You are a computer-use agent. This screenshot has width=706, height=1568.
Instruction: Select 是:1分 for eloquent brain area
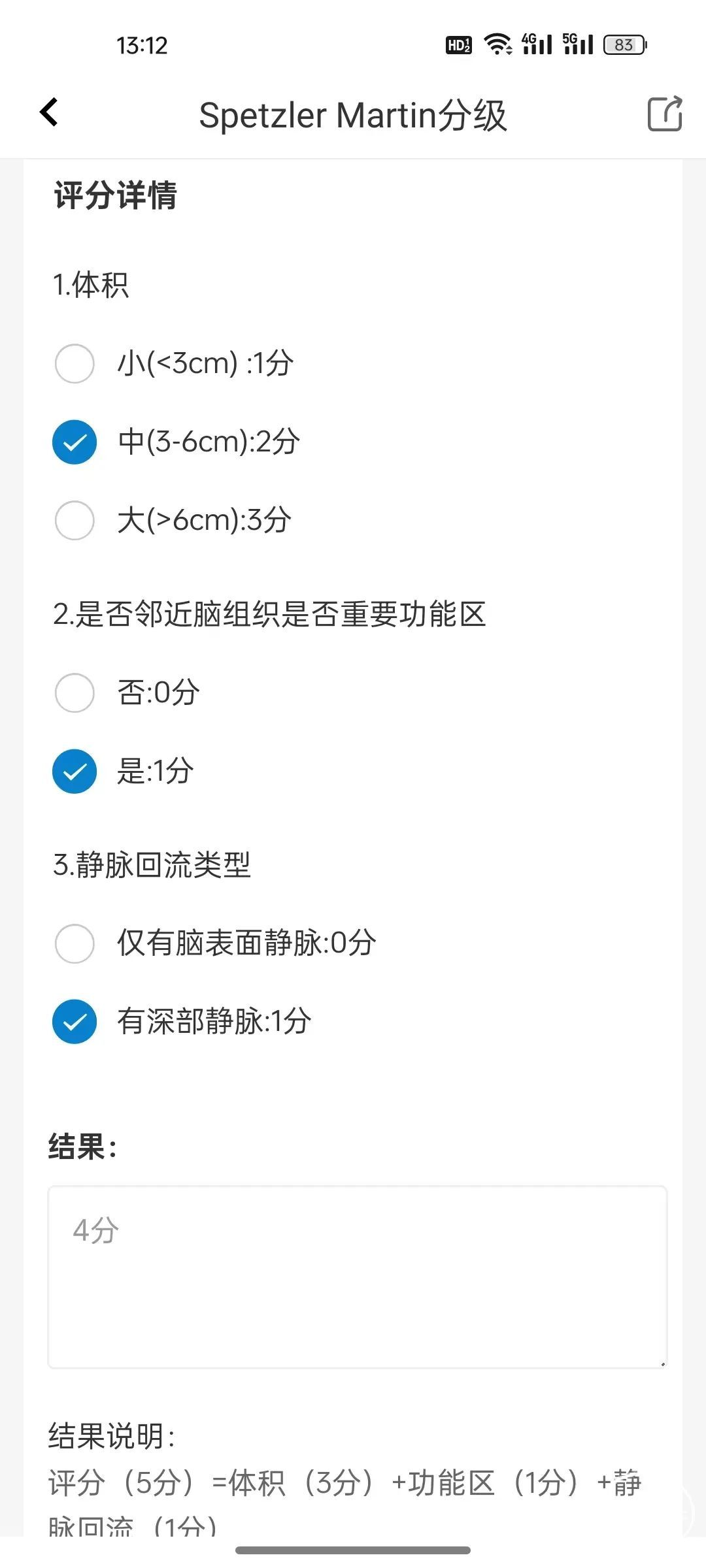75,771
